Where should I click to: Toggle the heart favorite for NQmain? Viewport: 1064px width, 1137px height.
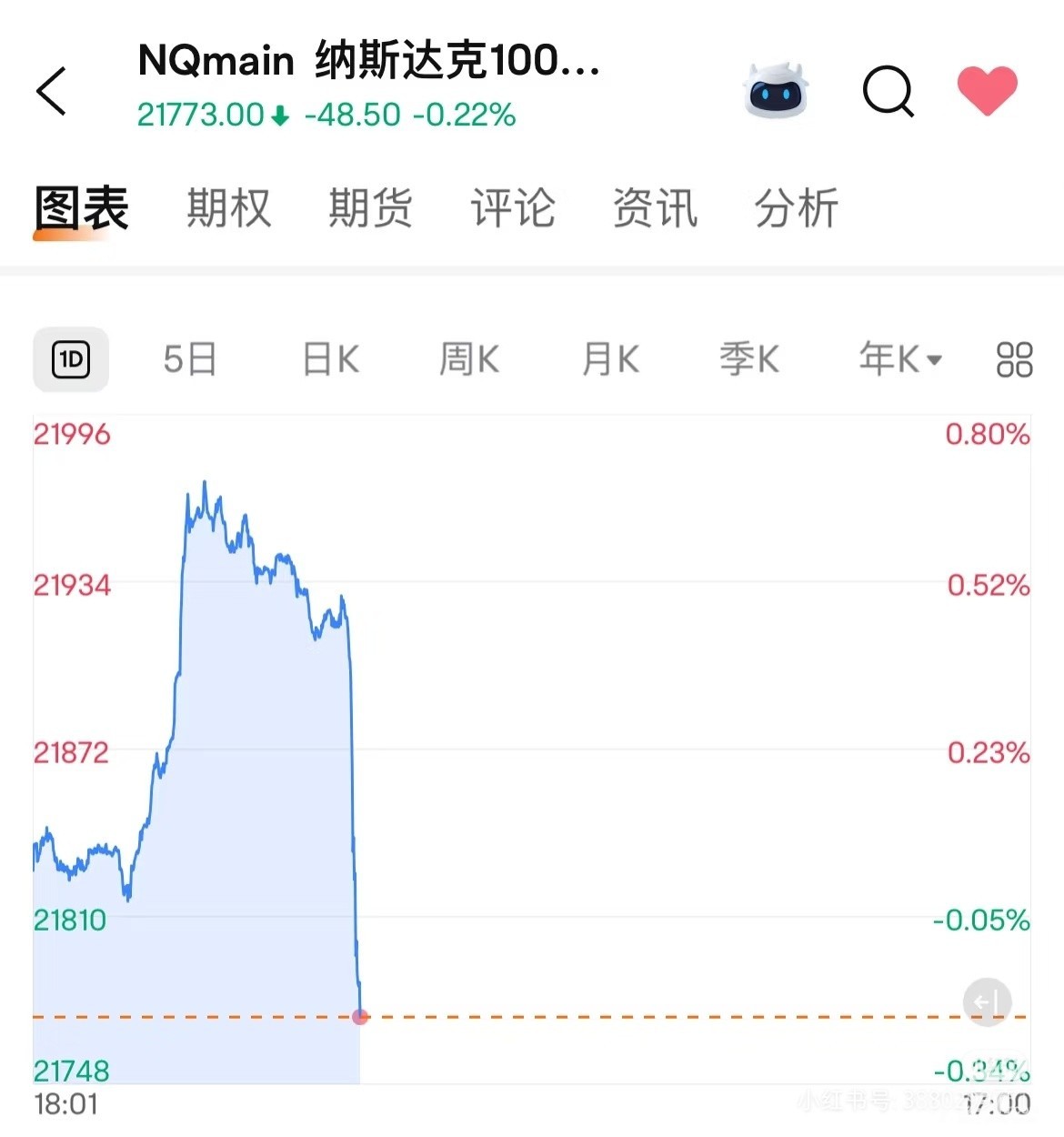pos(987,91)
